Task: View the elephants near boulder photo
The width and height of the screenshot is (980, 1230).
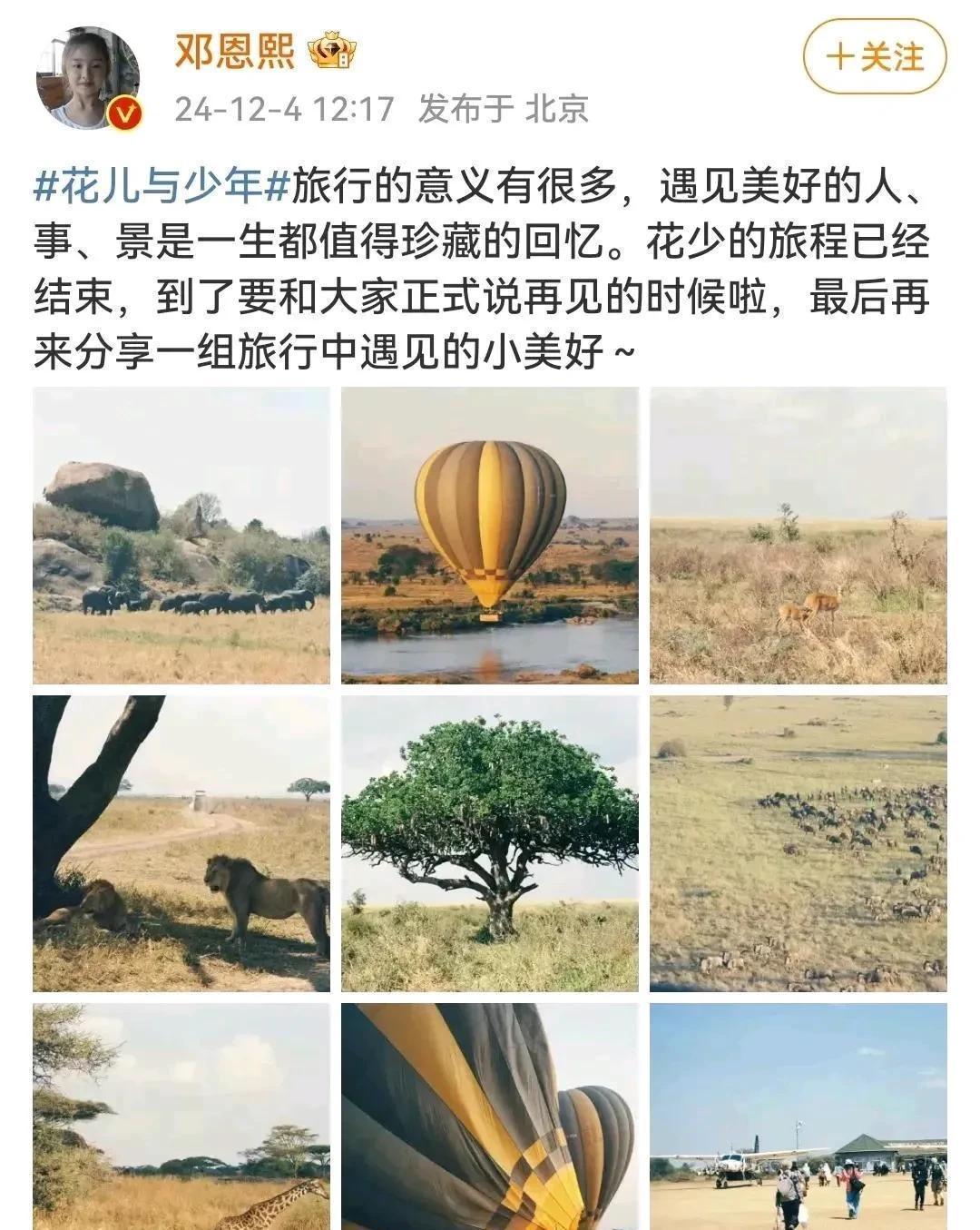Action: click(181, 536)
